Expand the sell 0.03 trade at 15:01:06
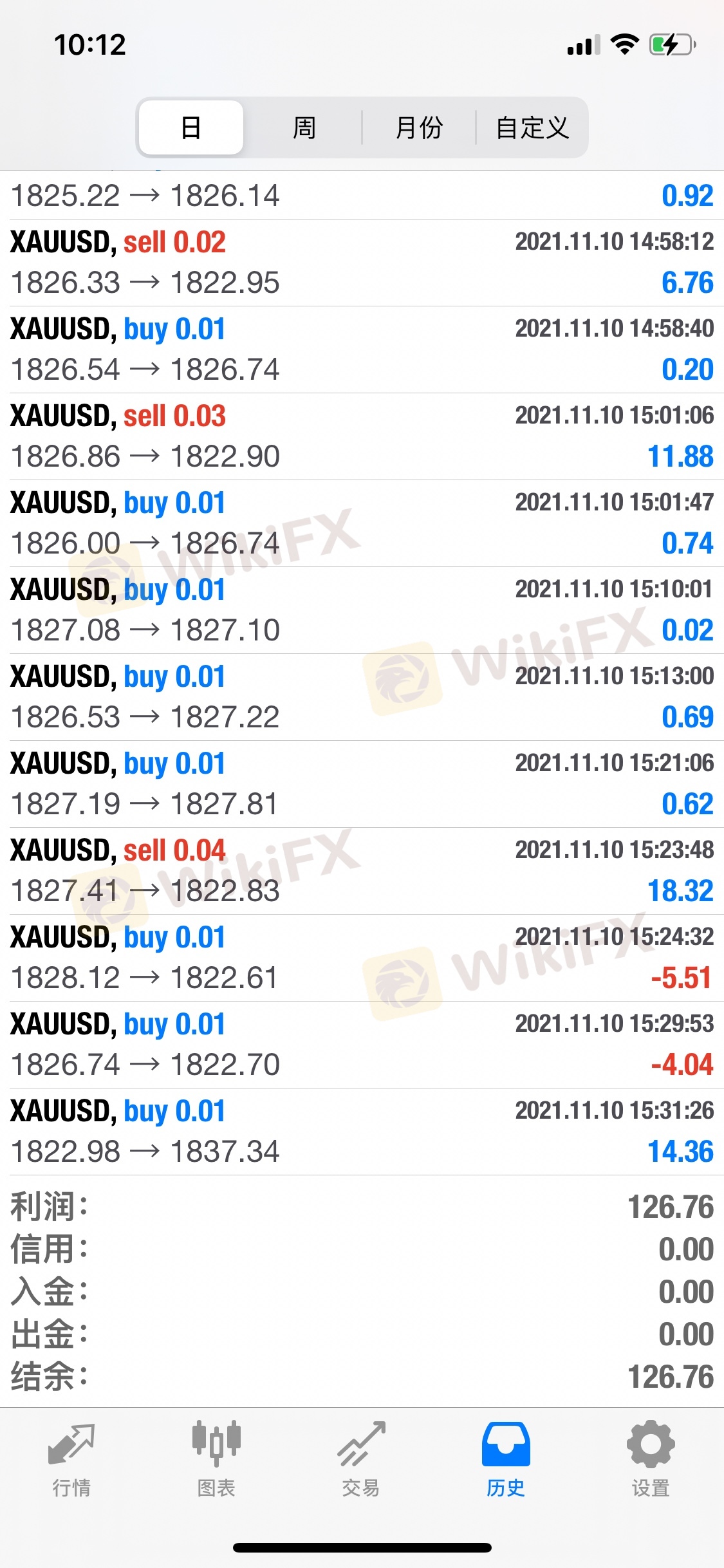724x1568 pixels. [x=362, y=436]
